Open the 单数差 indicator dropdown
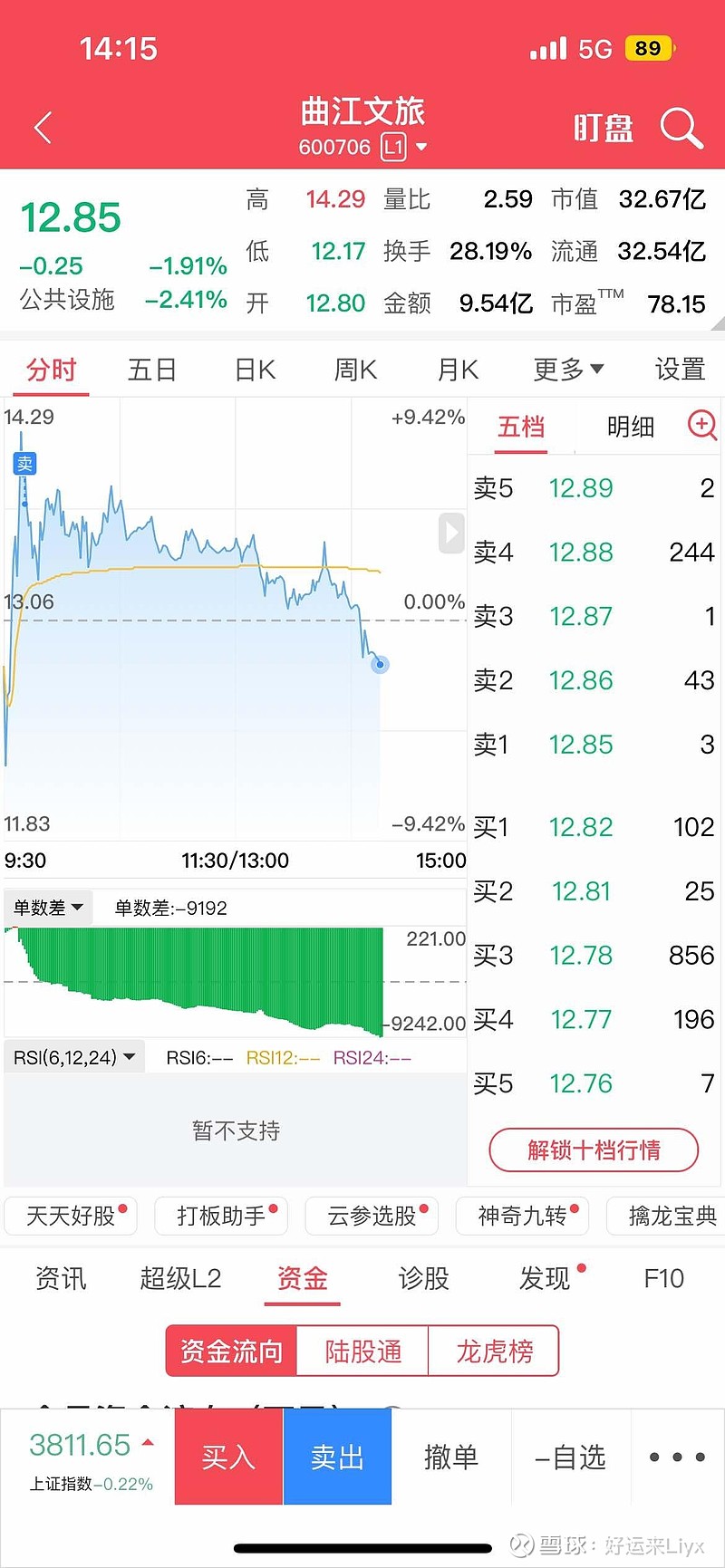 click(48, 908)
